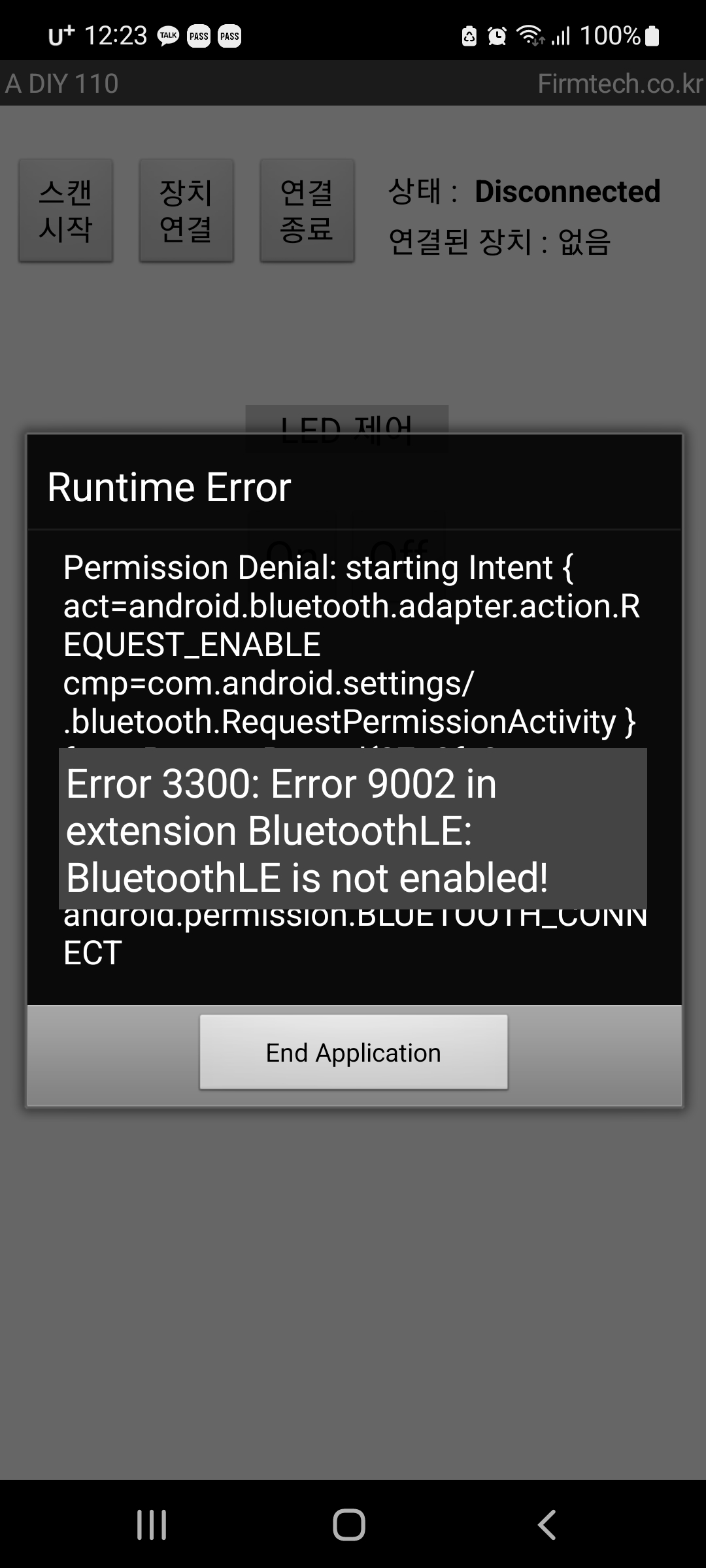Open the recent apps view
The width and height of the screenshot is (706, 1568).
(x=152, y=1525)
